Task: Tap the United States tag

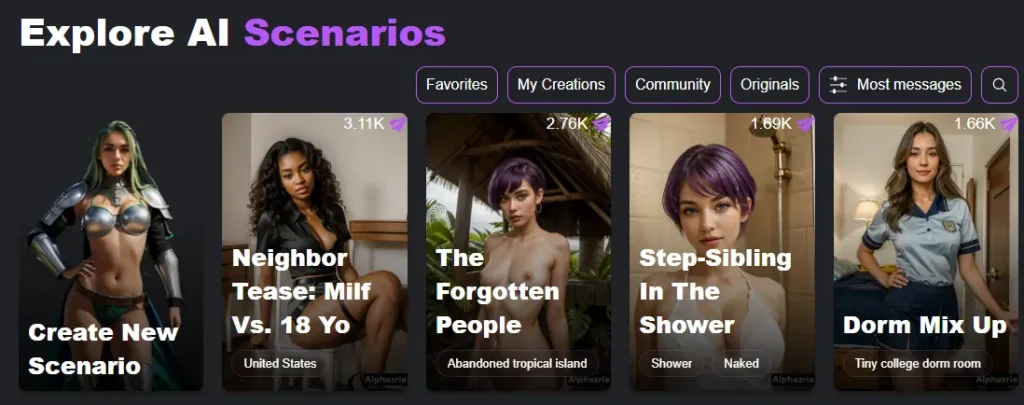Action: point(280,363)
